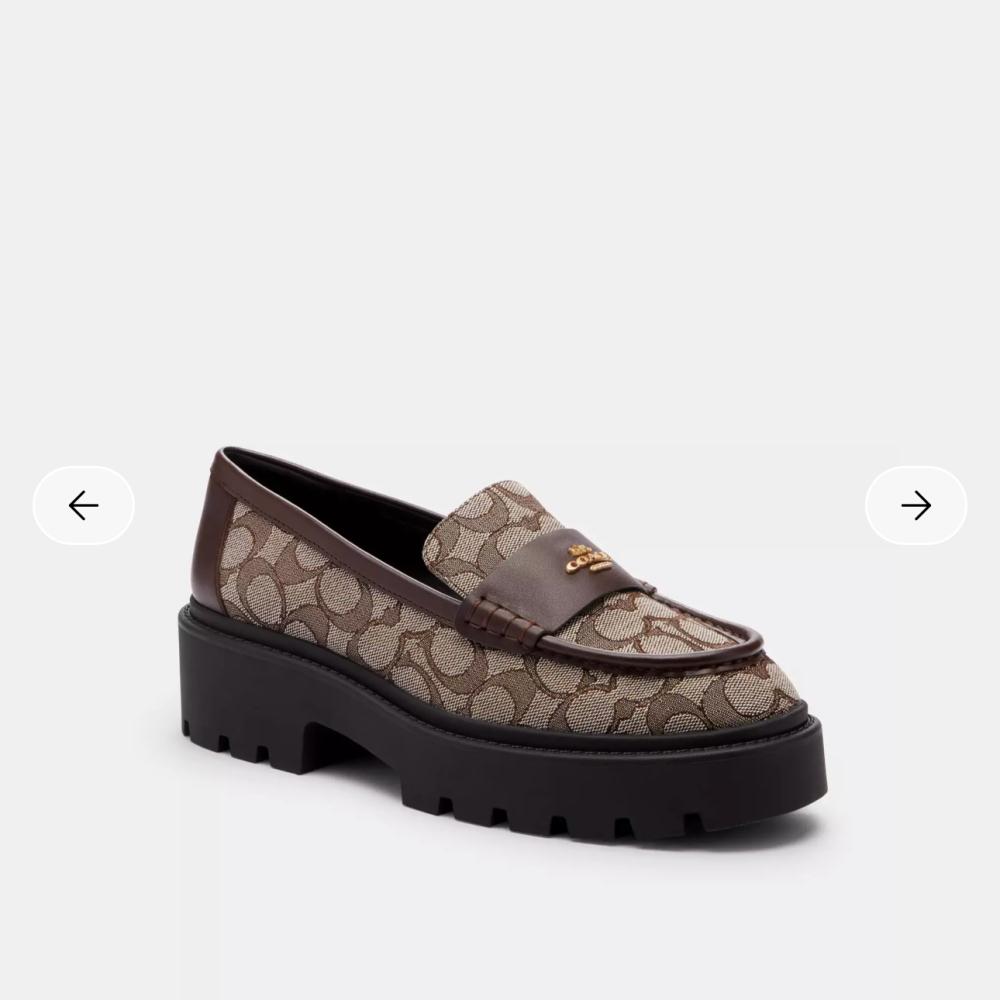Image resolution: width=1000 pixels, height=1000 pixels.
Task: Go to the previous product image
Action: click(84, 506)
